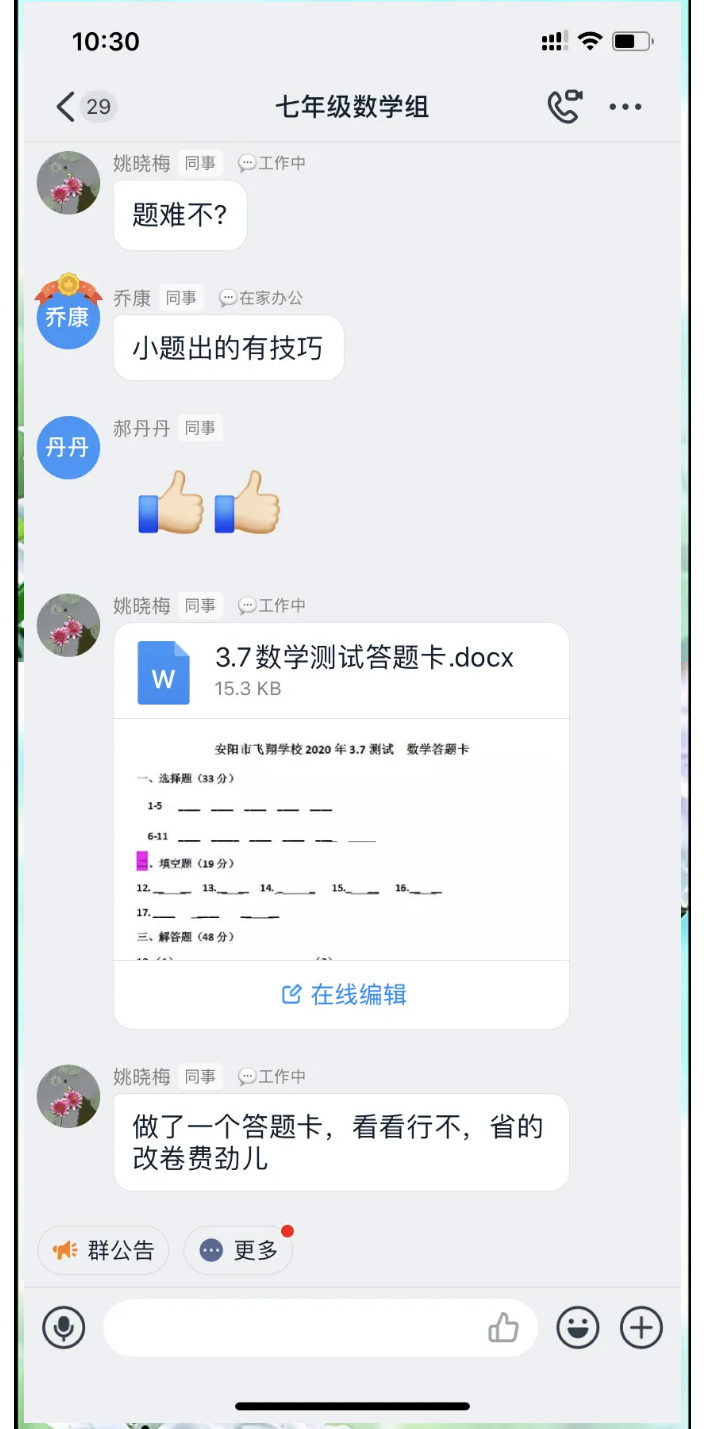The width and height of the screenshot is (704, 1429).
Task: Go back to the chat list
Action: point(66,107)
